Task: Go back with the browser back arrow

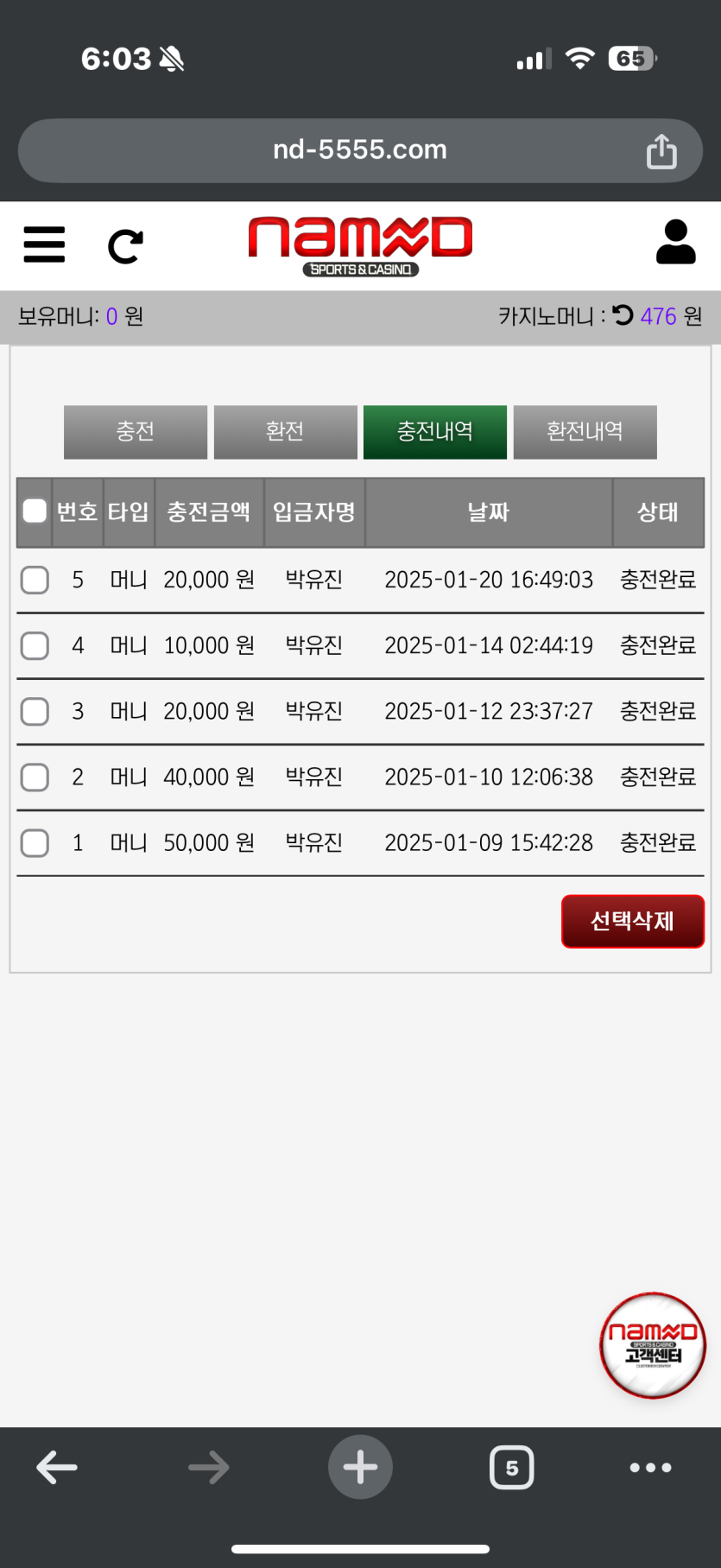Action: pos(57,1467)
